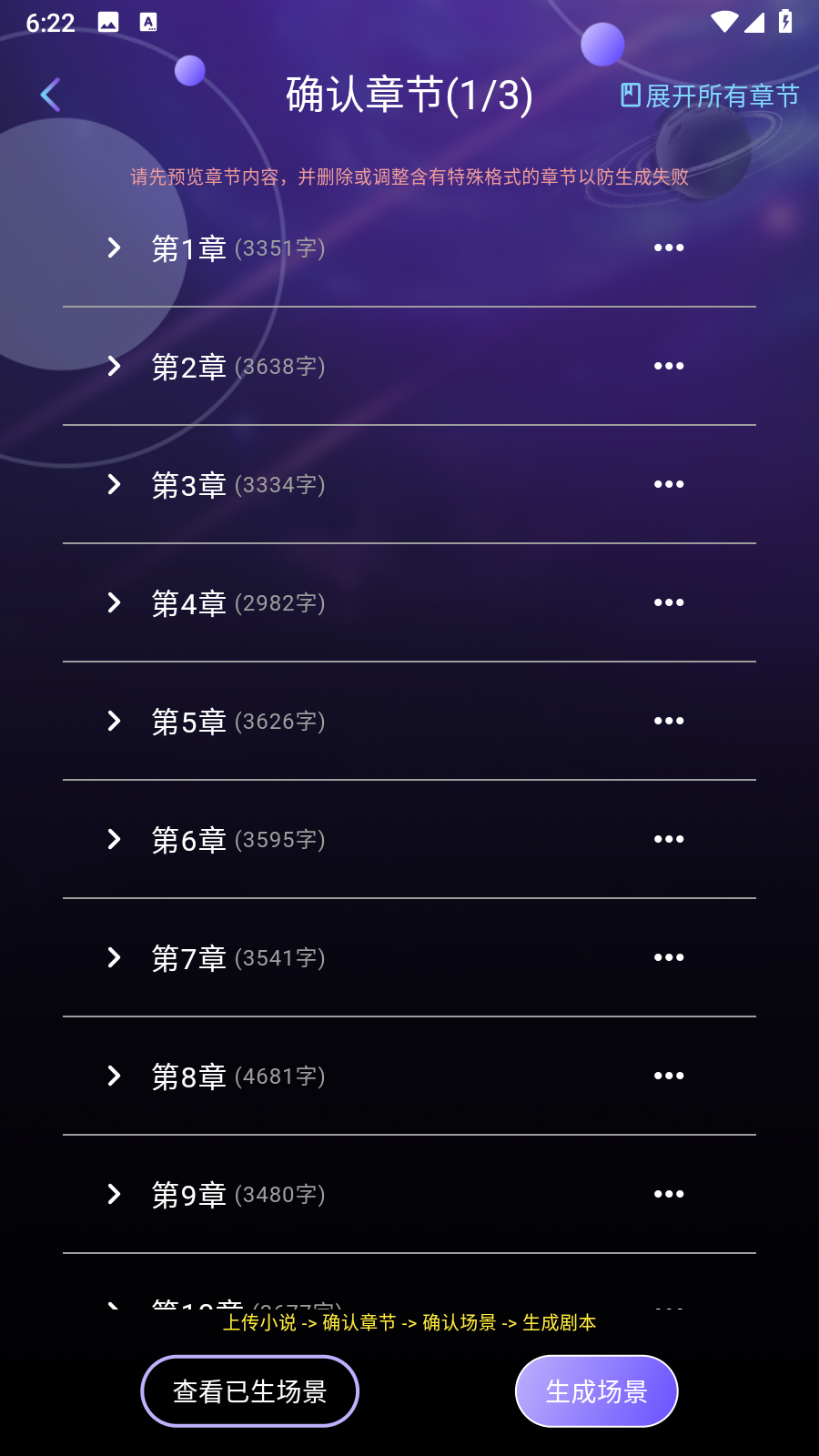The width and height of the screenshot is (819, 1456).
Task: Open options menu for 第7章
Action: point(670,957)
